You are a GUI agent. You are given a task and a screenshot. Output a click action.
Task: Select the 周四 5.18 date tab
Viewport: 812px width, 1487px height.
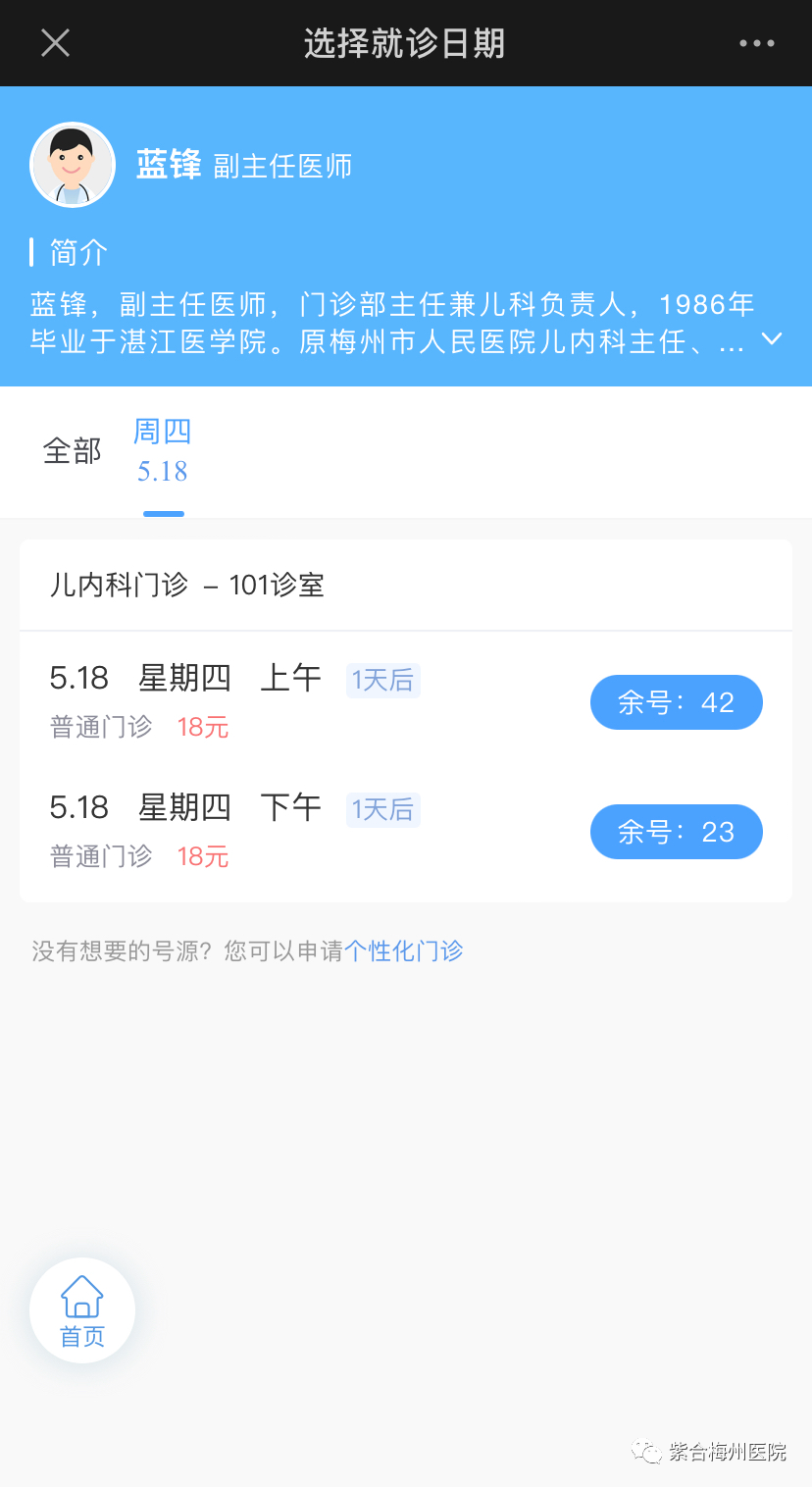[x=163, y=451]
